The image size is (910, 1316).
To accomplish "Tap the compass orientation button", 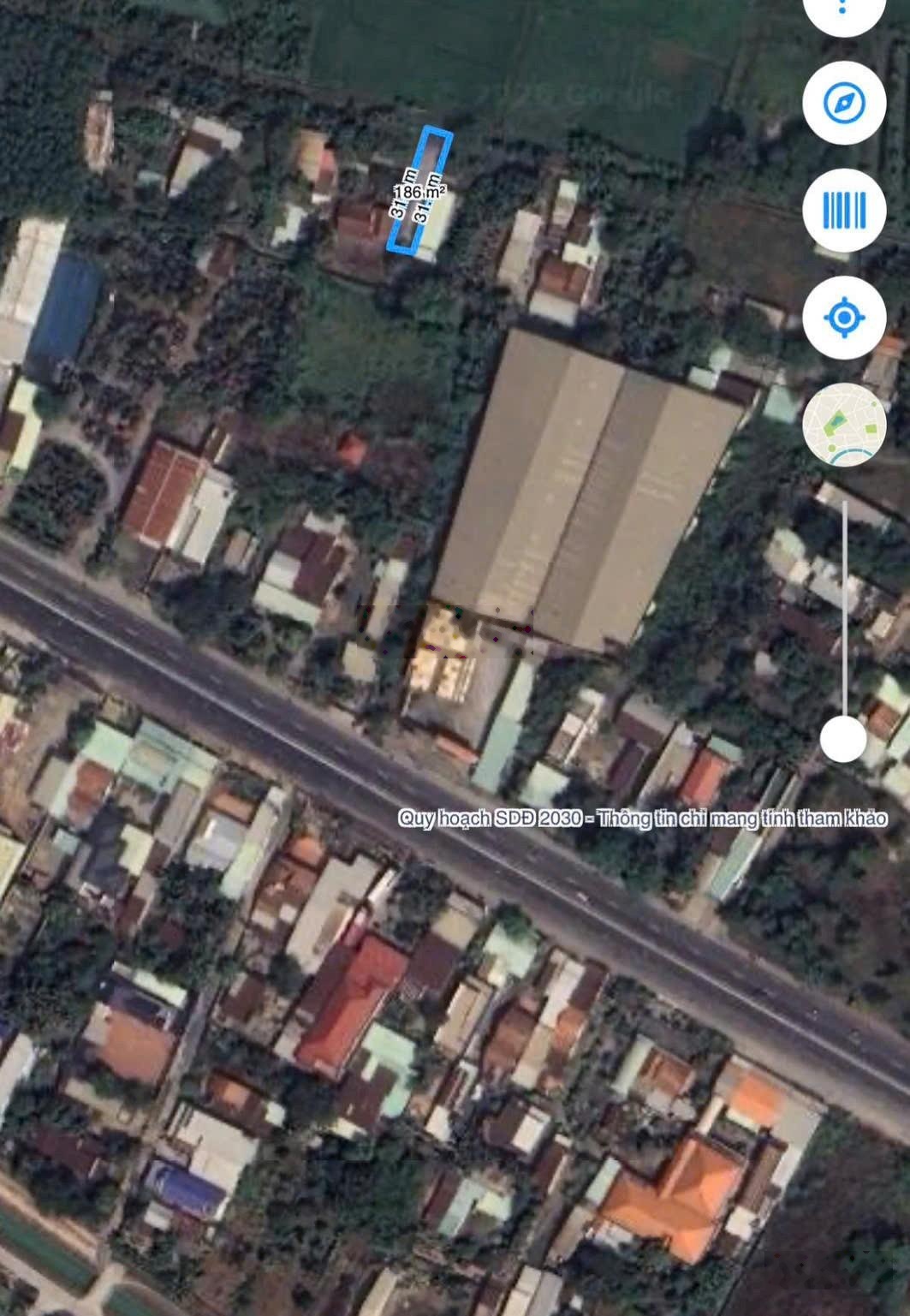I will (844, 103).
